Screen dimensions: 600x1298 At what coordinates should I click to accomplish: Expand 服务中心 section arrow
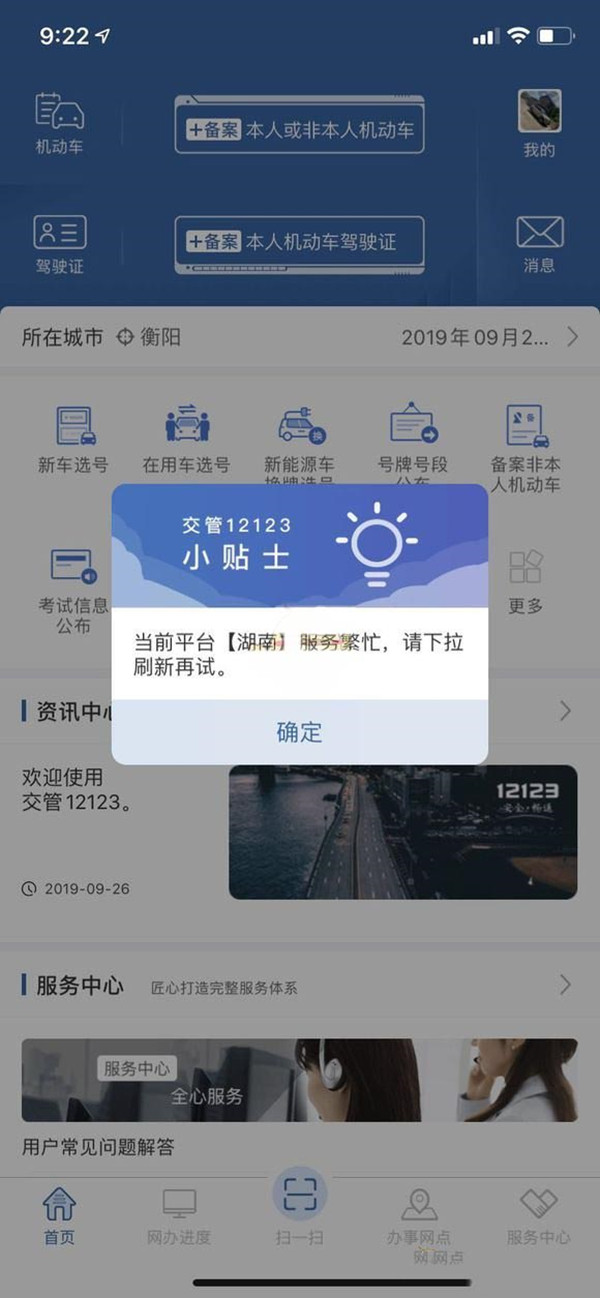point(566,985)
